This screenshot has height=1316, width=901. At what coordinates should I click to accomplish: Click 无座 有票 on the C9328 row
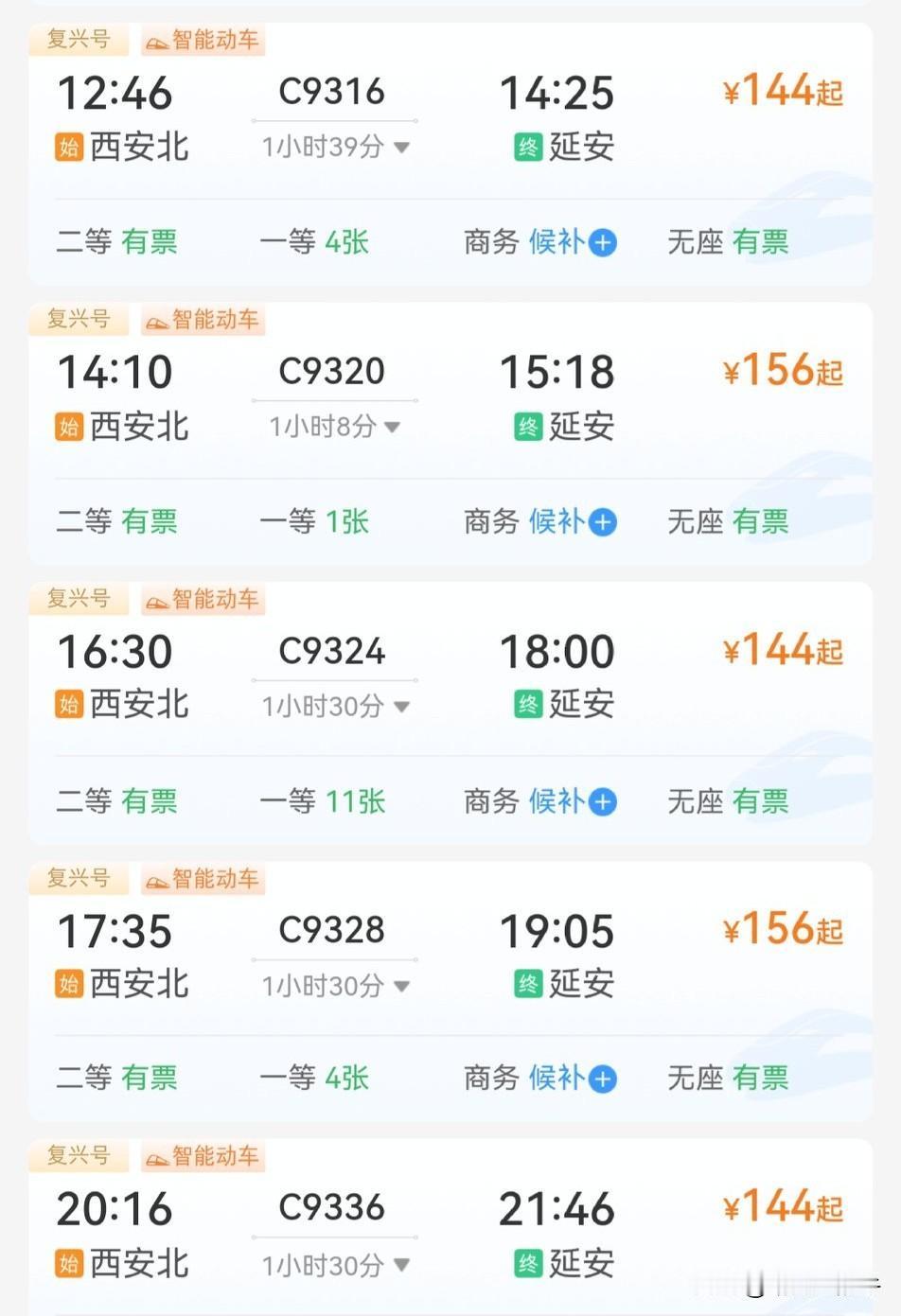[x=725, y=1079]
